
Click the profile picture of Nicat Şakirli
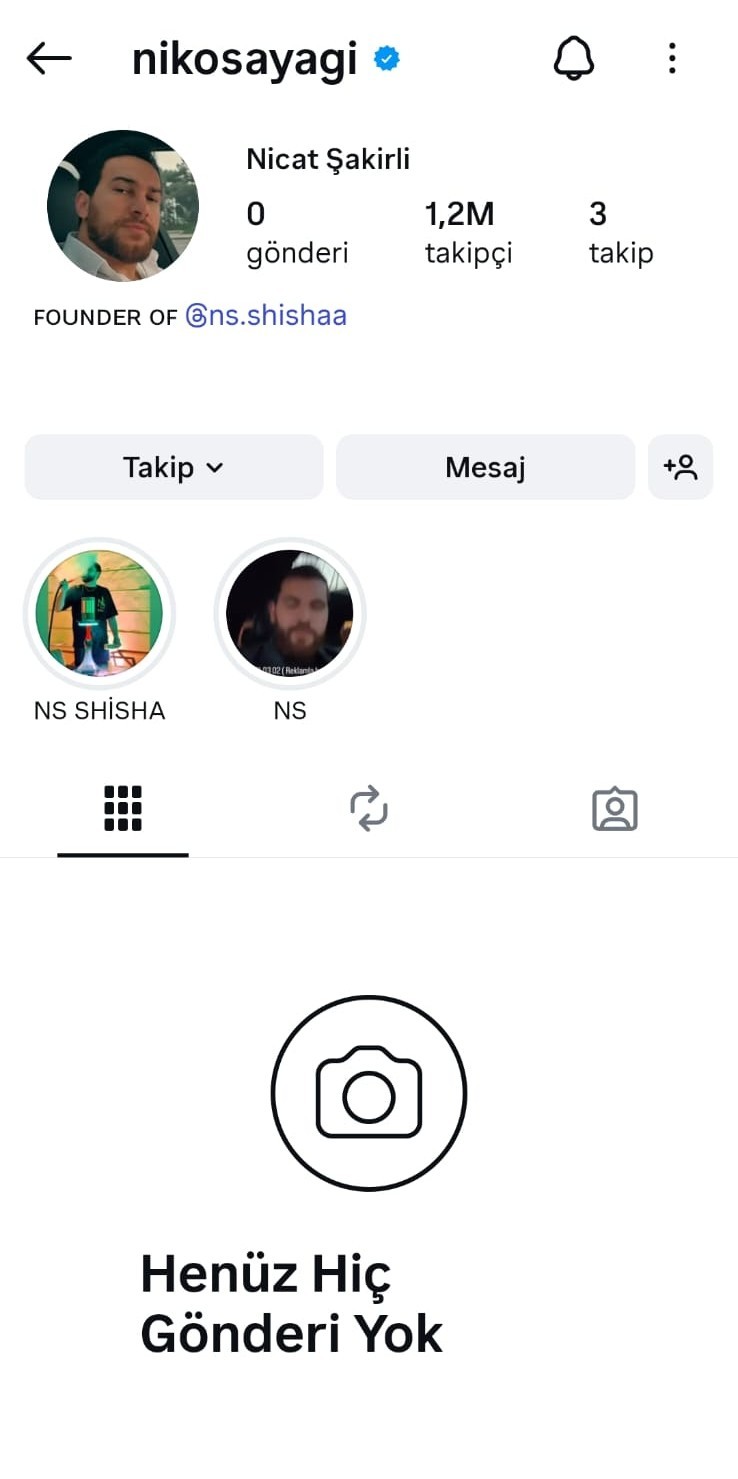click(x=122, y=206)
